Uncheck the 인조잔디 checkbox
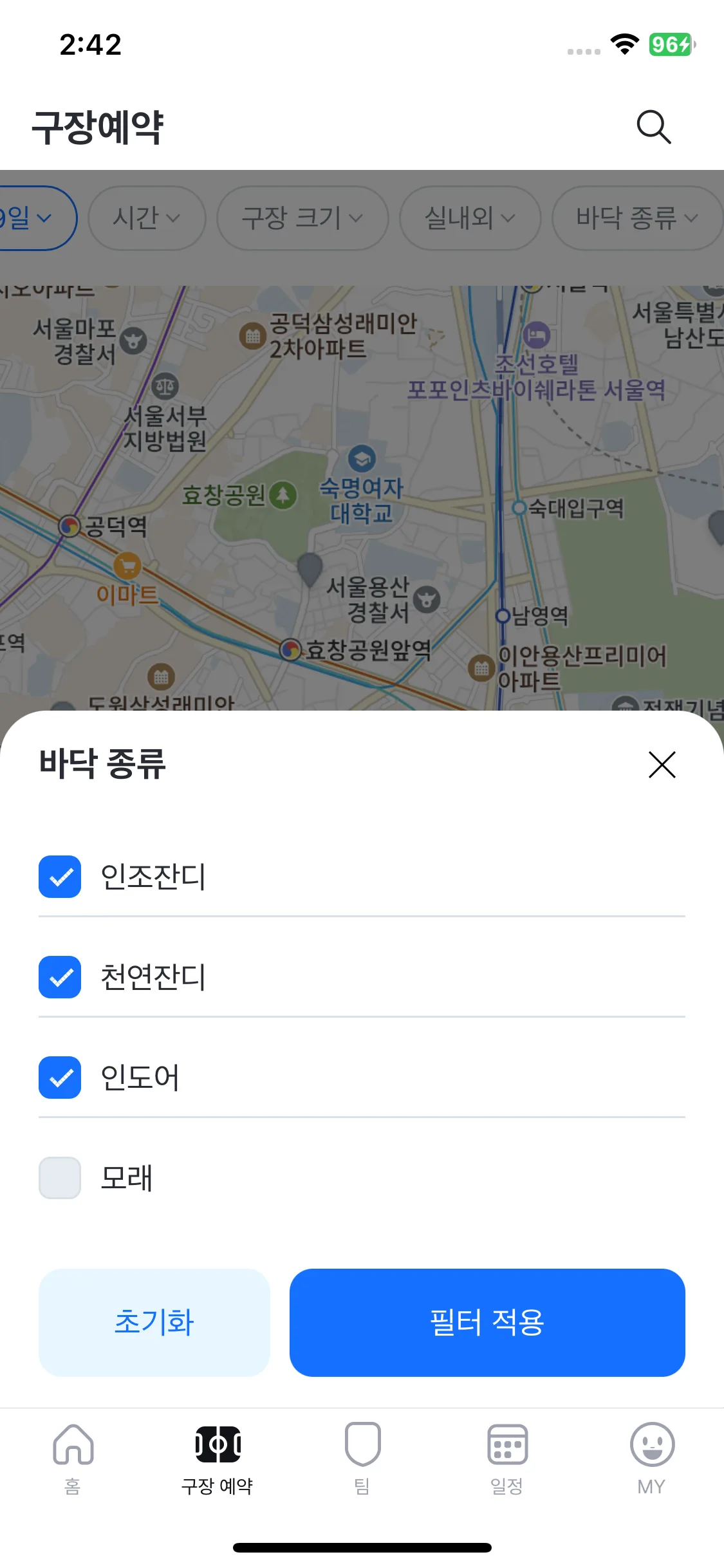Screen dimensions: 724x1568 (x=60, y=877)
